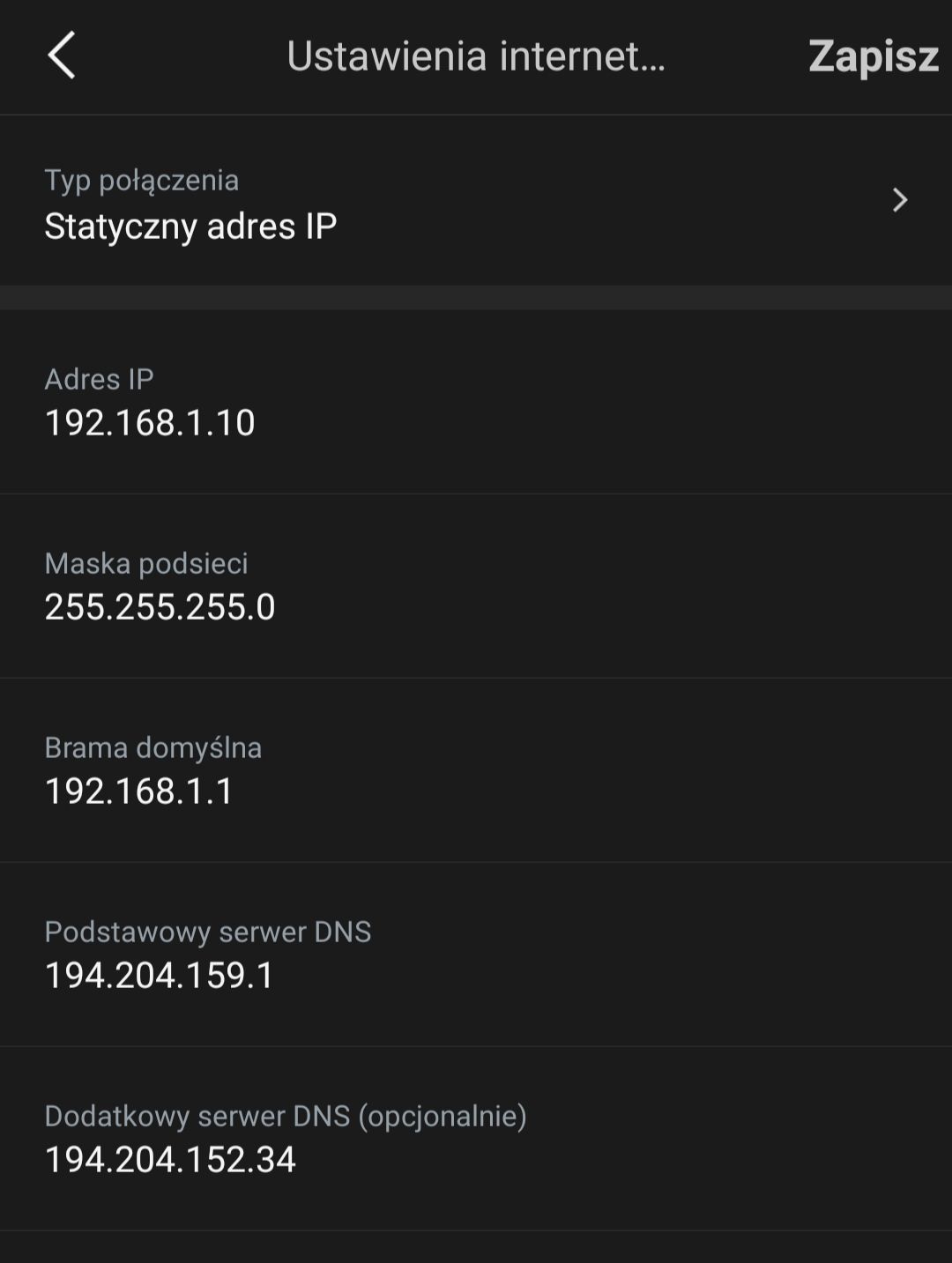Tap the secondary DNS value 194.204.152.34
952x1263 pixels.
coord(170,1160)
